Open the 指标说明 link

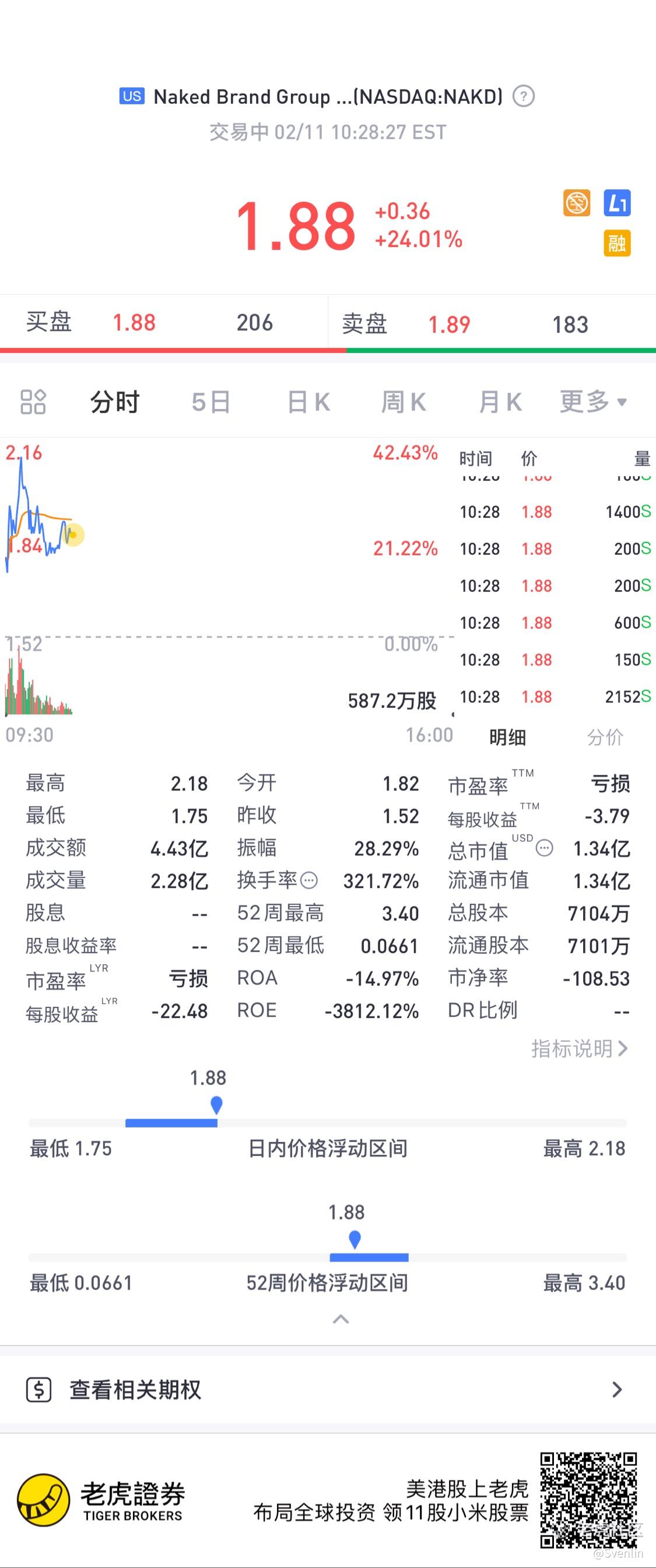click(578, 1048)
